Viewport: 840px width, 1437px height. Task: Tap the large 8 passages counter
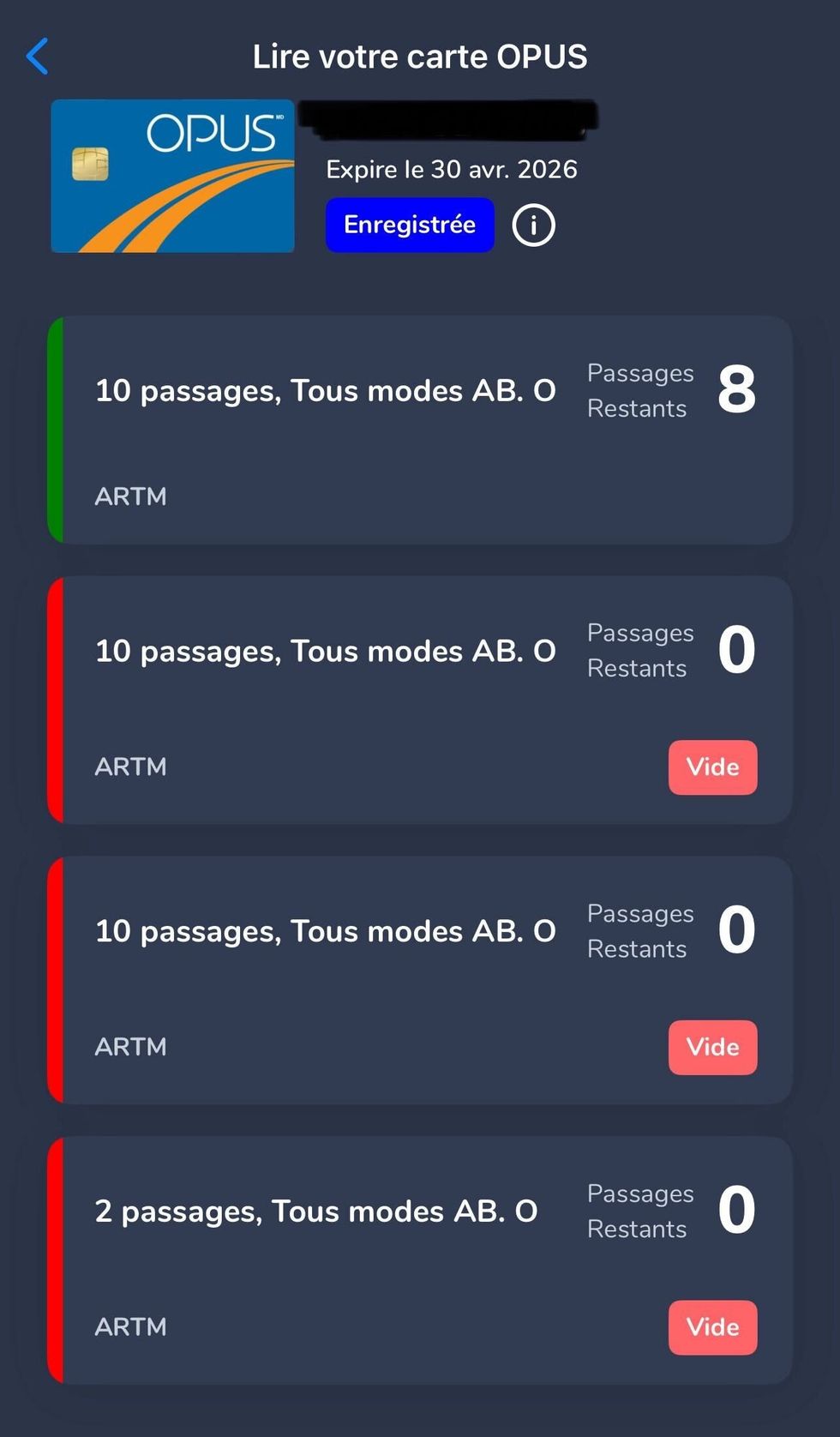pos(735,390)
